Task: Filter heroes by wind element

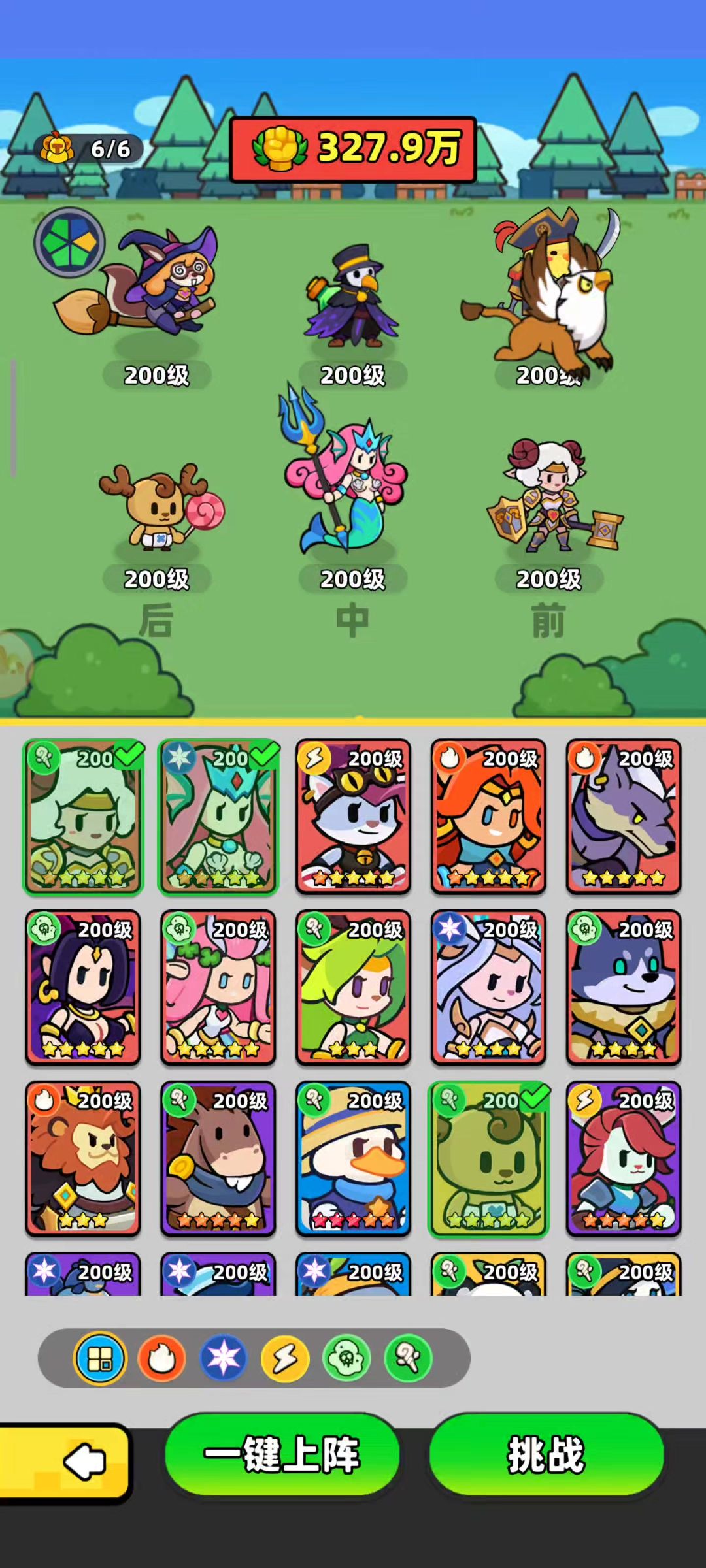Action: [x=408, y=1359]
